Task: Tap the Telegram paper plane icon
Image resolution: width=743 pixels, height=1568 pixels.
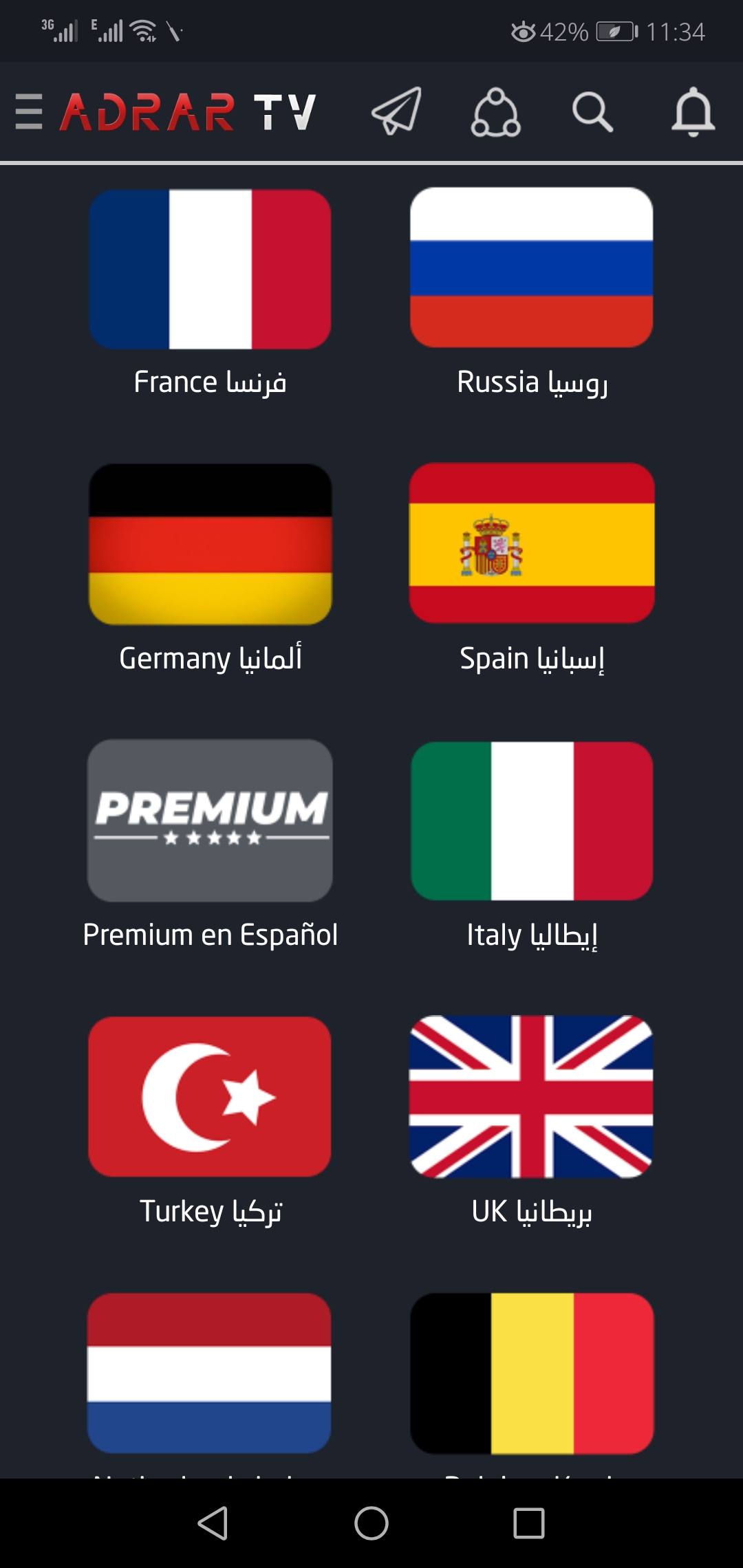Action: coord(397,111)
